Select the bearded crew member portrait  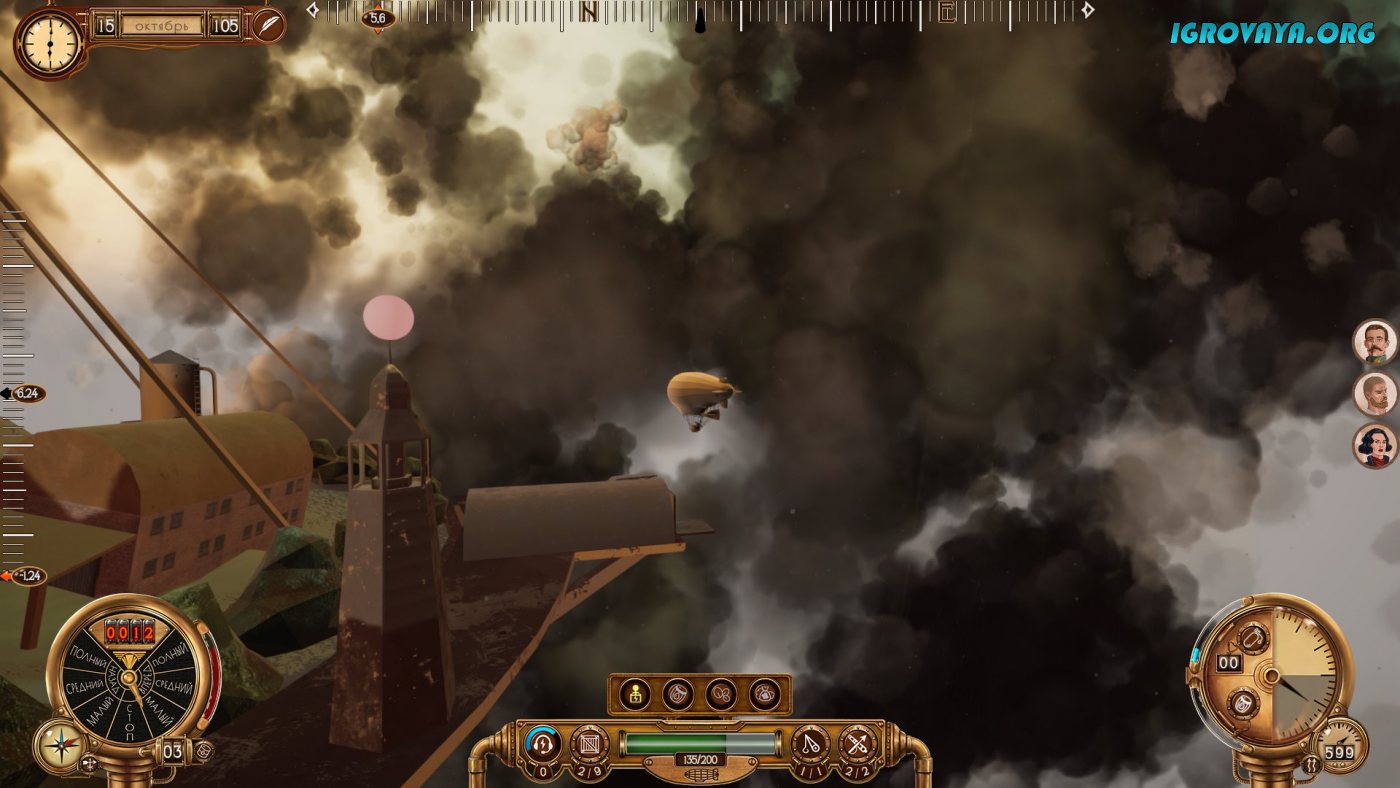(x=1374, y=394)
